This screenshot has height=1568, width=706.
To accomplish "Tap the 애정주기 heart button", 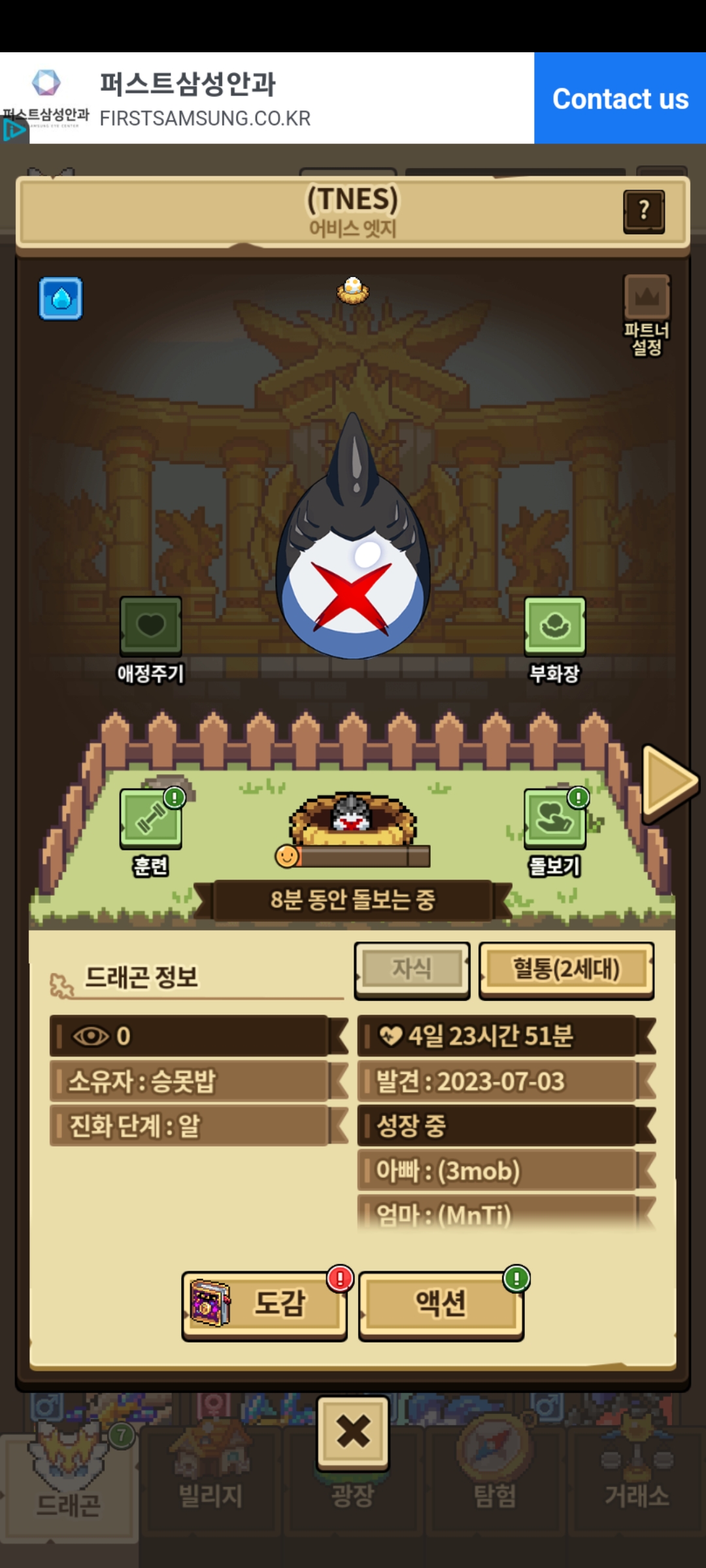I will (x=150, y=627).
